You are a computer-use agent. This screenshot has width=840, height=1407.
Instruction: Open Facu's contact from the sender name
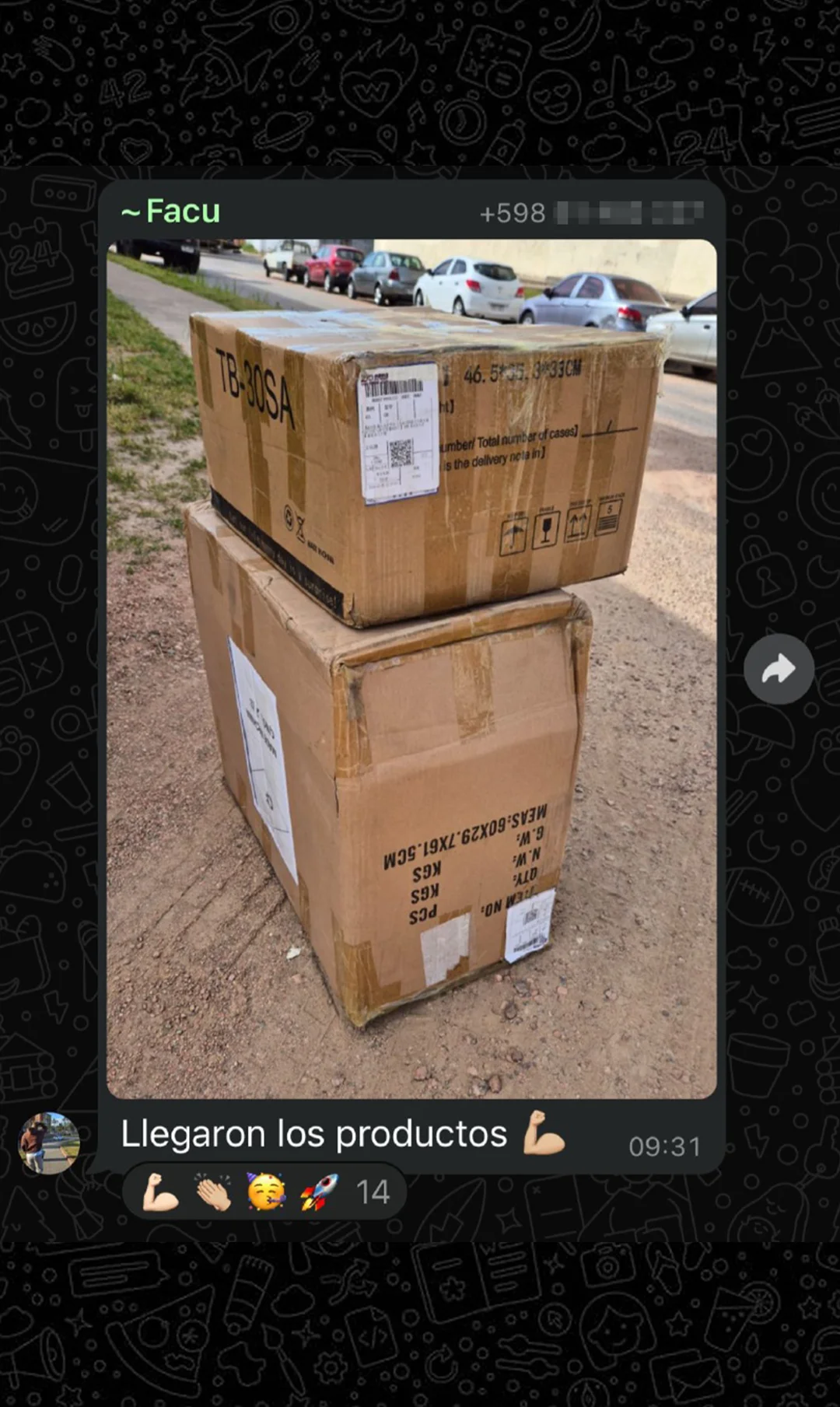click(171, 212)
